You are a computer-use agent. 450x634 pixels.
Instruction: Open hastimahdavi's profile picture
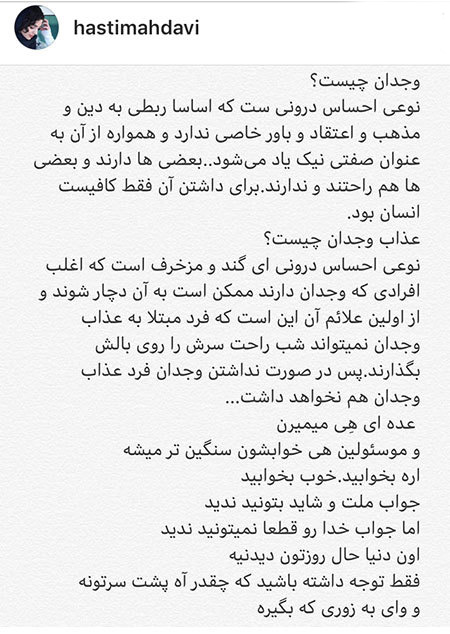(x=36, y=27)
